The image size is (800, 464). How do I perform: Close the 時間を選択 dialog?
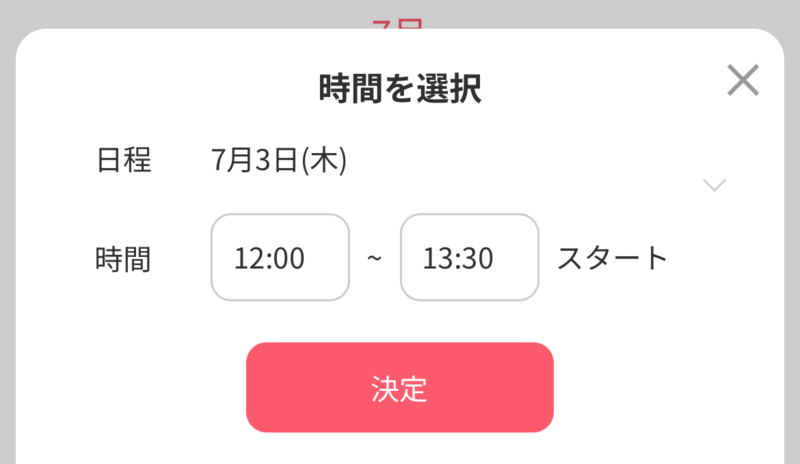click(x=743, y=80)
